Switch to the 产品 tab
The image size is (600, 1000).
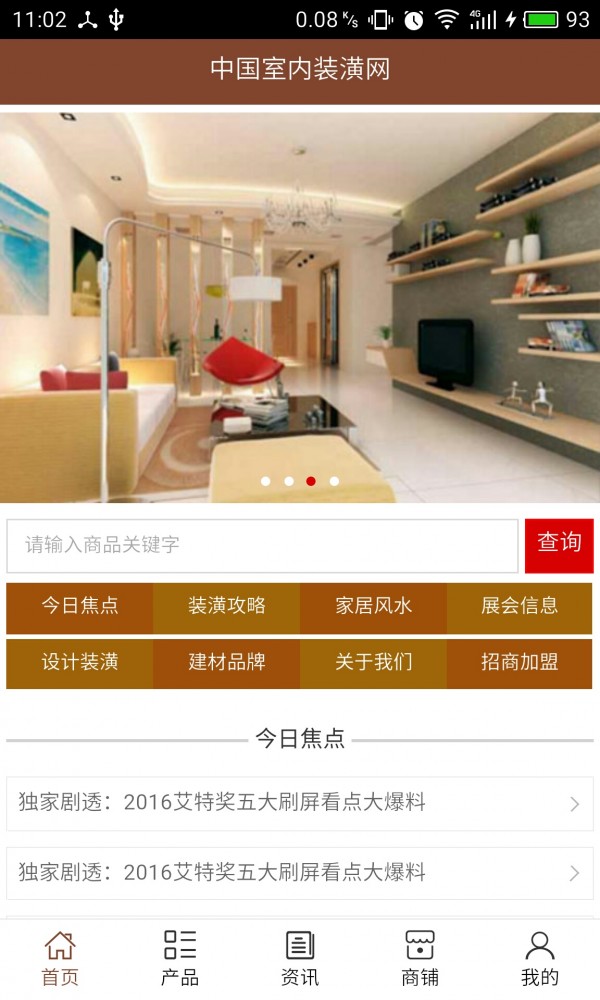click(180, 958)
